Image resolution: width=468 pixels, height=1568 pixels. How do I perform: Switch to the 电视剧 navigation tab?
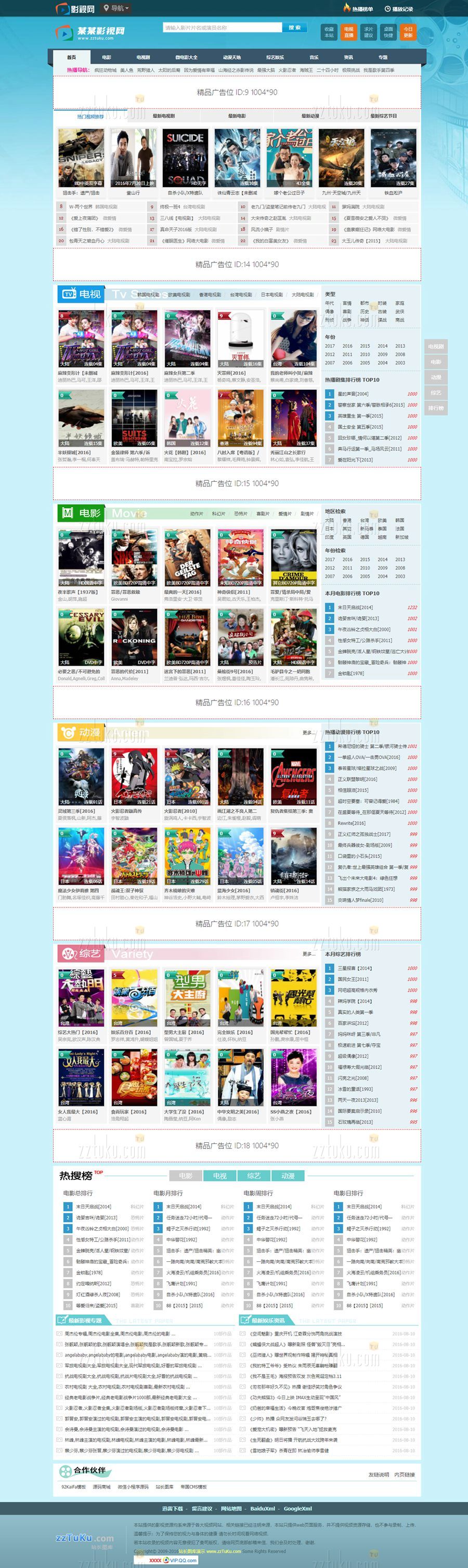coord(143,57)
